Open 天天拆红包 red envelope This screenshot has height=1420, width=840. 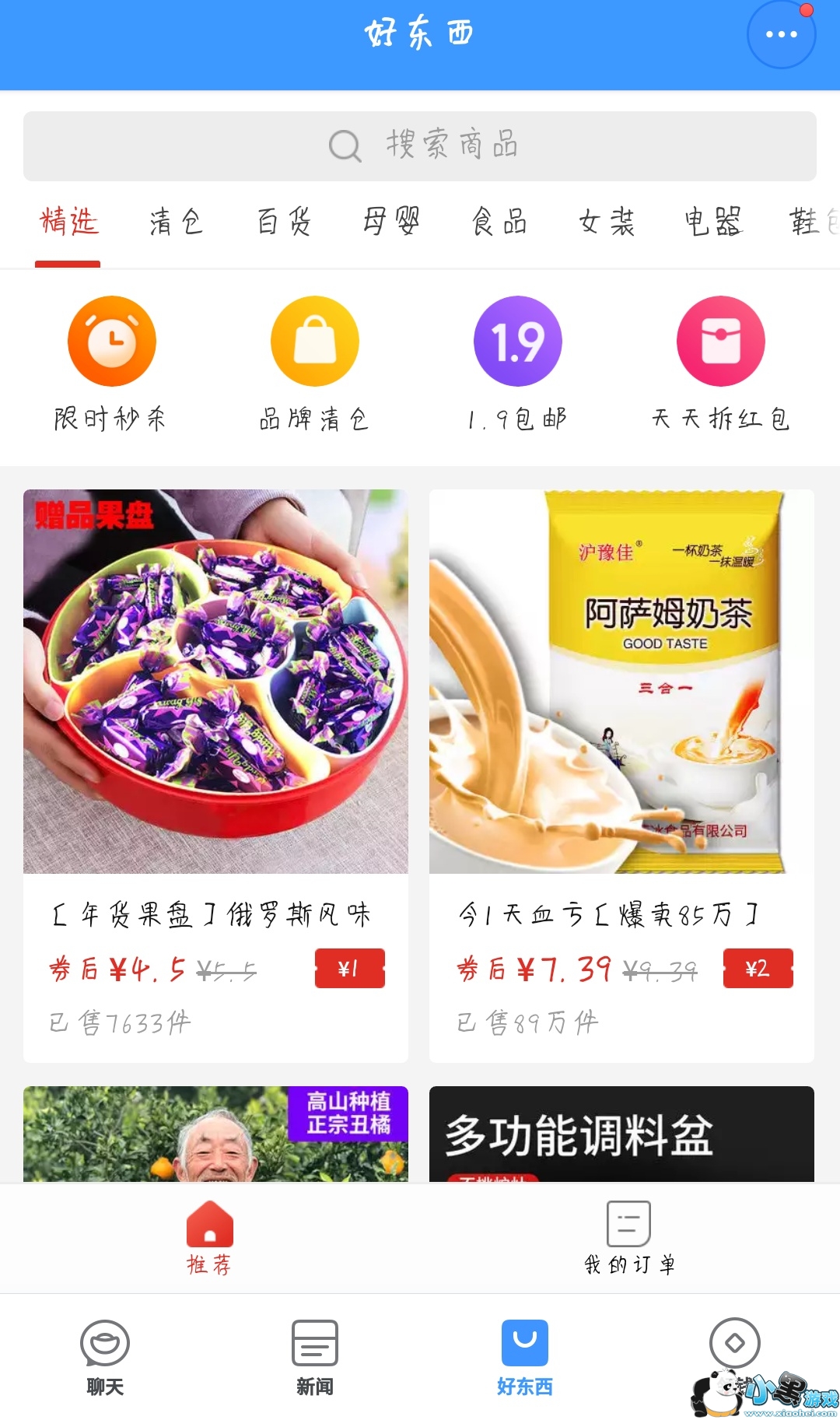tap(720, 363)
